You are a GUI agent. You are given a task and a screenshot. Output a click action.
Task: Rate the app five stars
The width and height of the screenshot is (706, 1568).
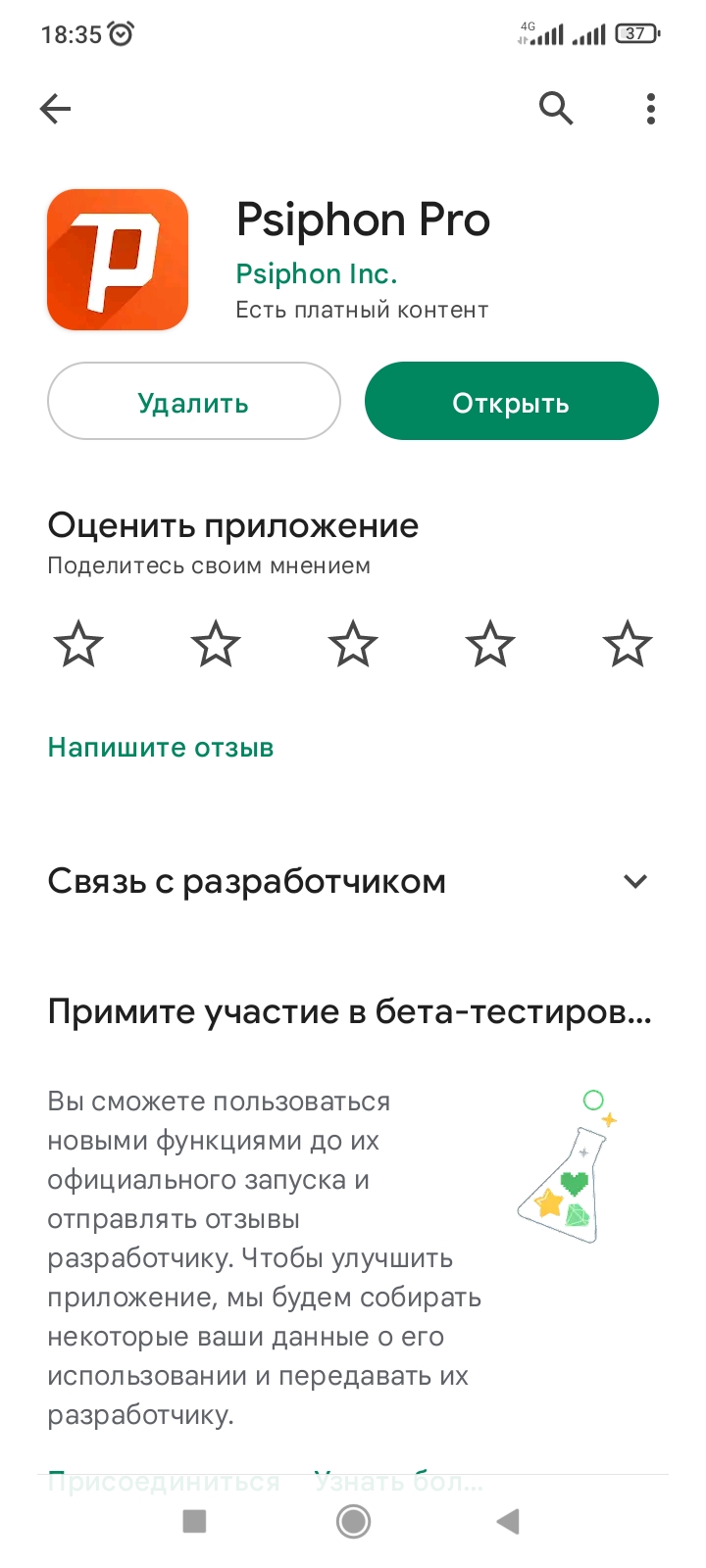click(x=628, y=645)
